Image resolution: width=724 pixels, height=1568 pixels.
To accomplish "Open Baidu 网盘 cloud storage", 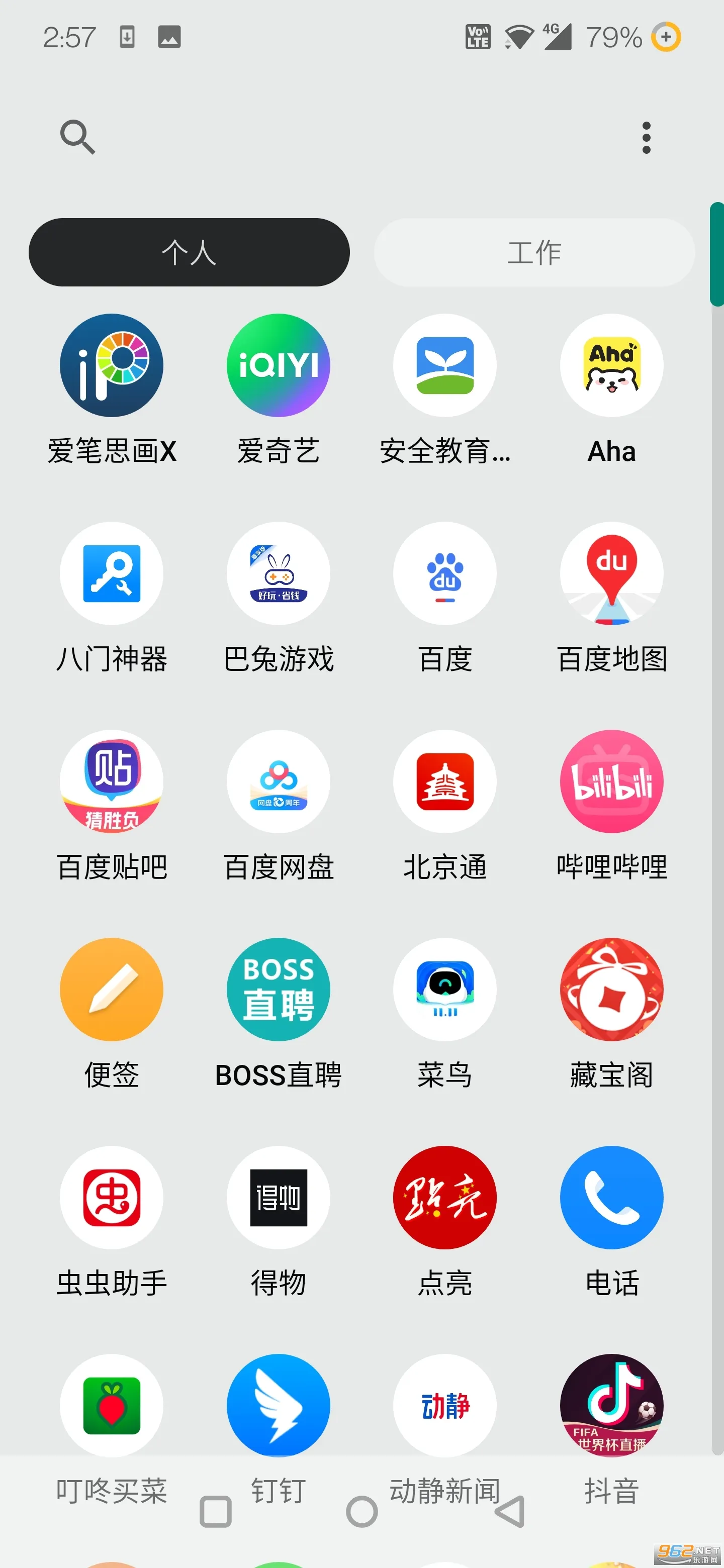I will click(x=278, y=783).
